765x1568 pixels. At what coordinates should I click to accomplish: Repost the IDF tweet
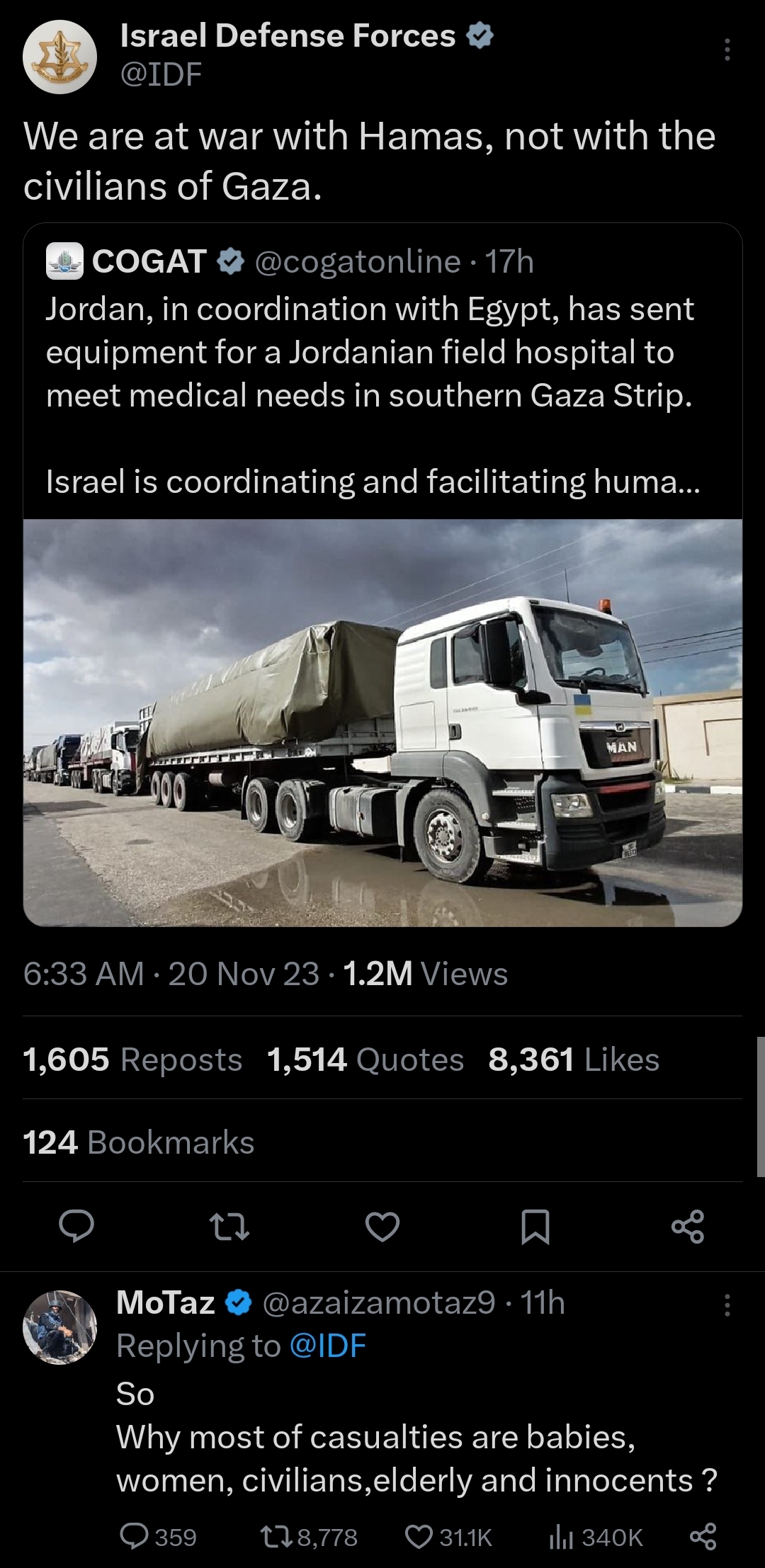click(229, 1227)
